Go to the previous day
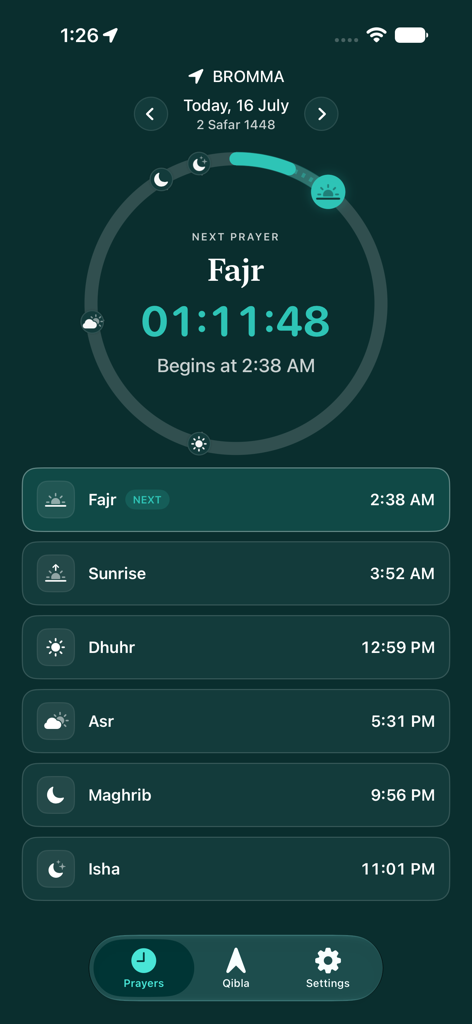 click(151, 114)
